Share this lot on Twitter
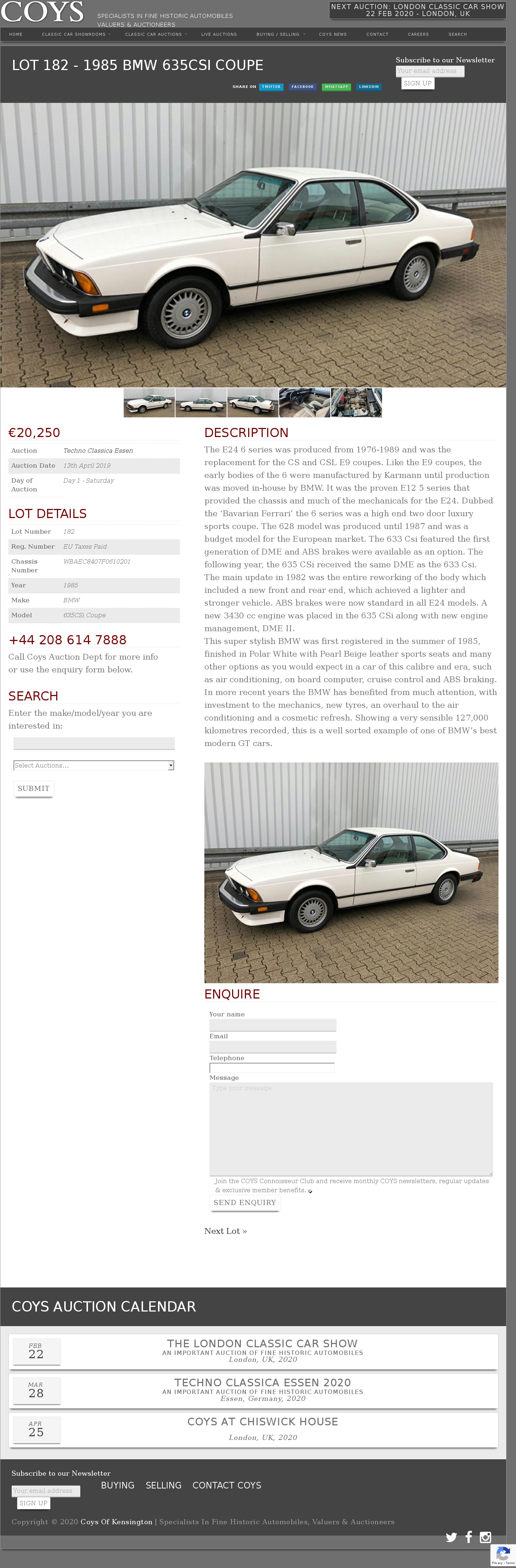 271,87
